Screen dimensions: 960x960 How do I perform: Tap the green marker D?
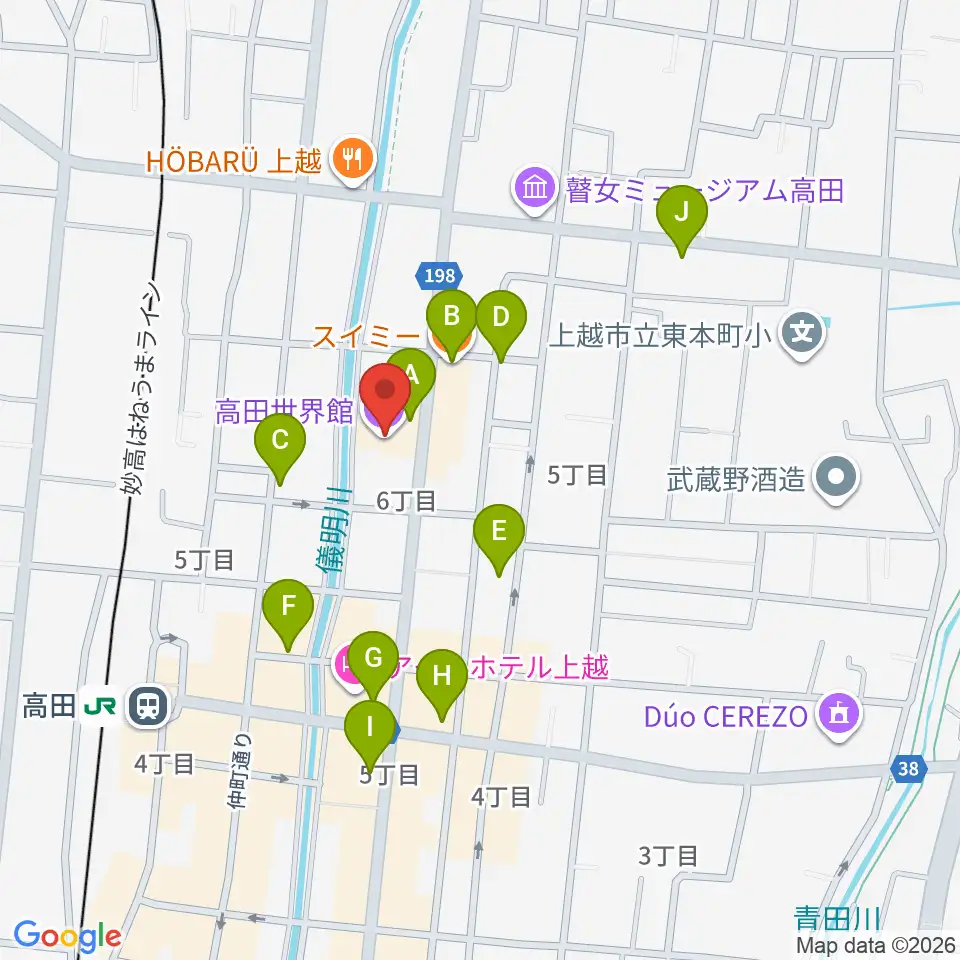(x=501, y=322)
